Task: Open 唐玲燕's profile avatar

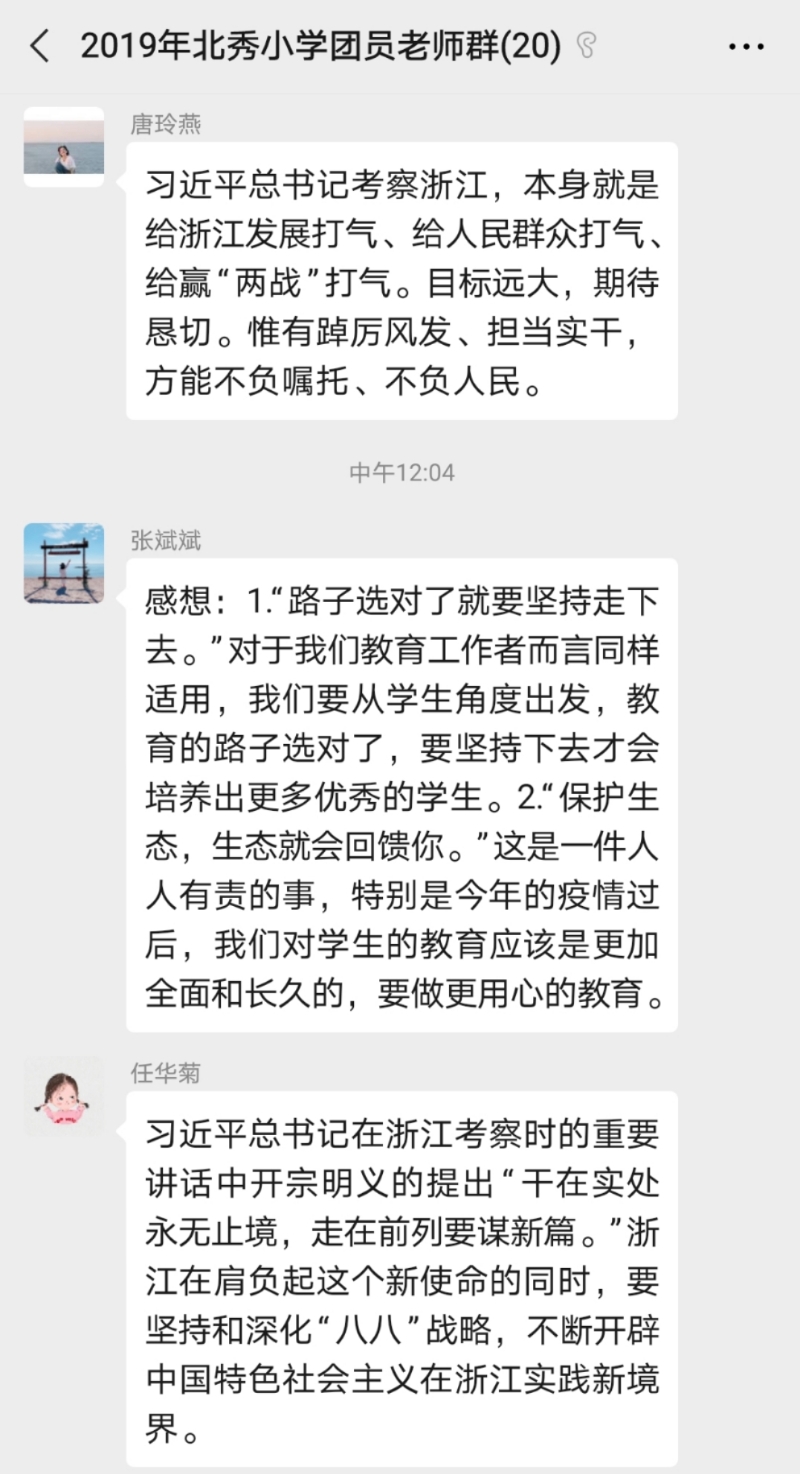Action: [x=64, y=147]
